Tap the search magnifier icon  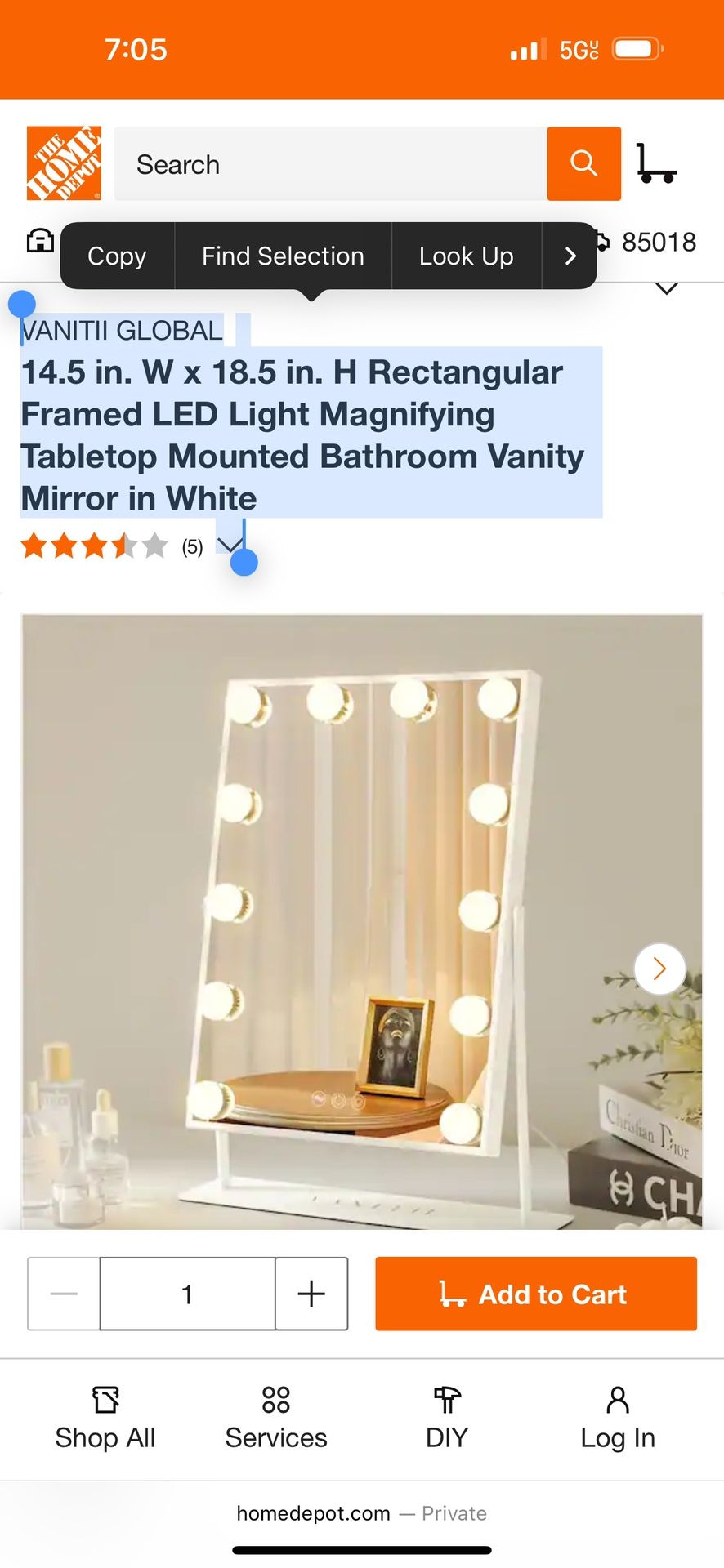[583, 163]
